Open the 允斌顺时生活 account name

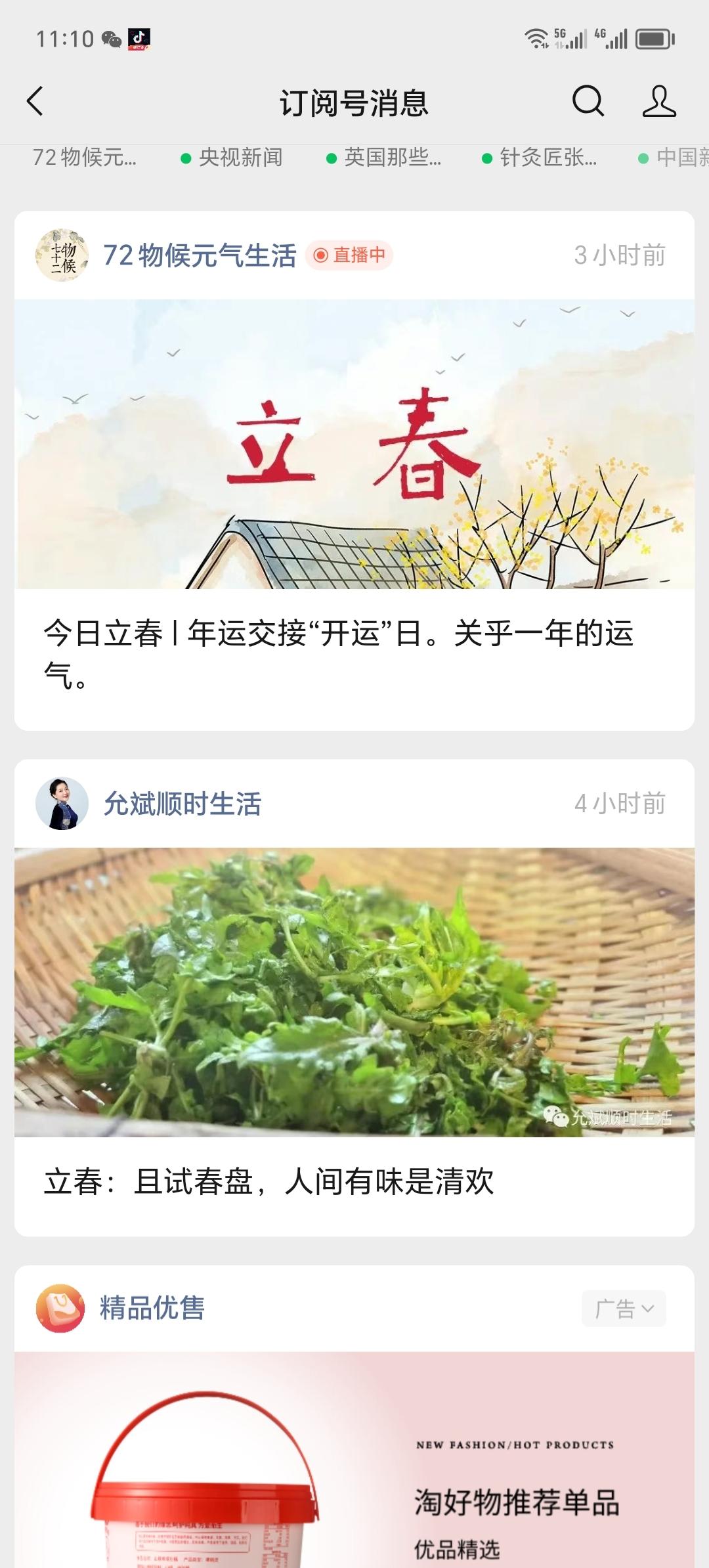(x=183, y=804)
